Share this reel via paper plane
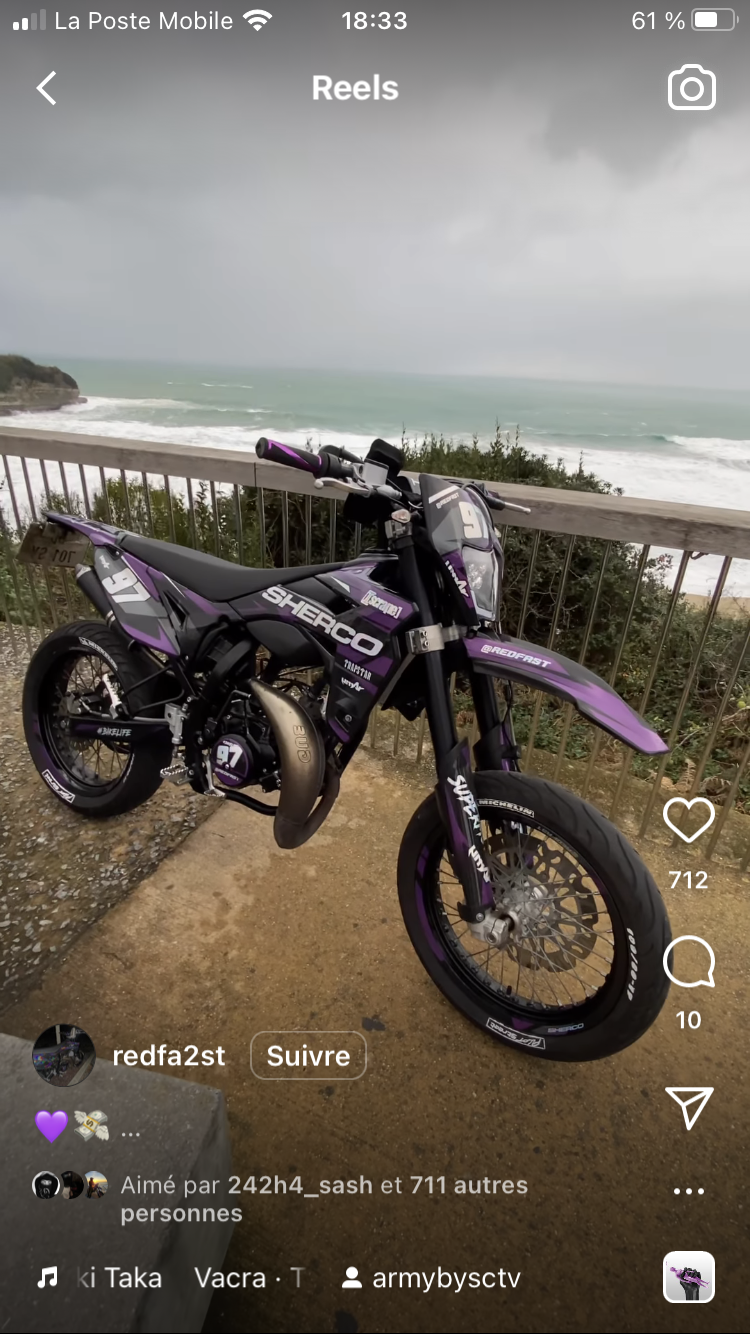Viewport: 750px width, 1334px height. coord(689,1107)
